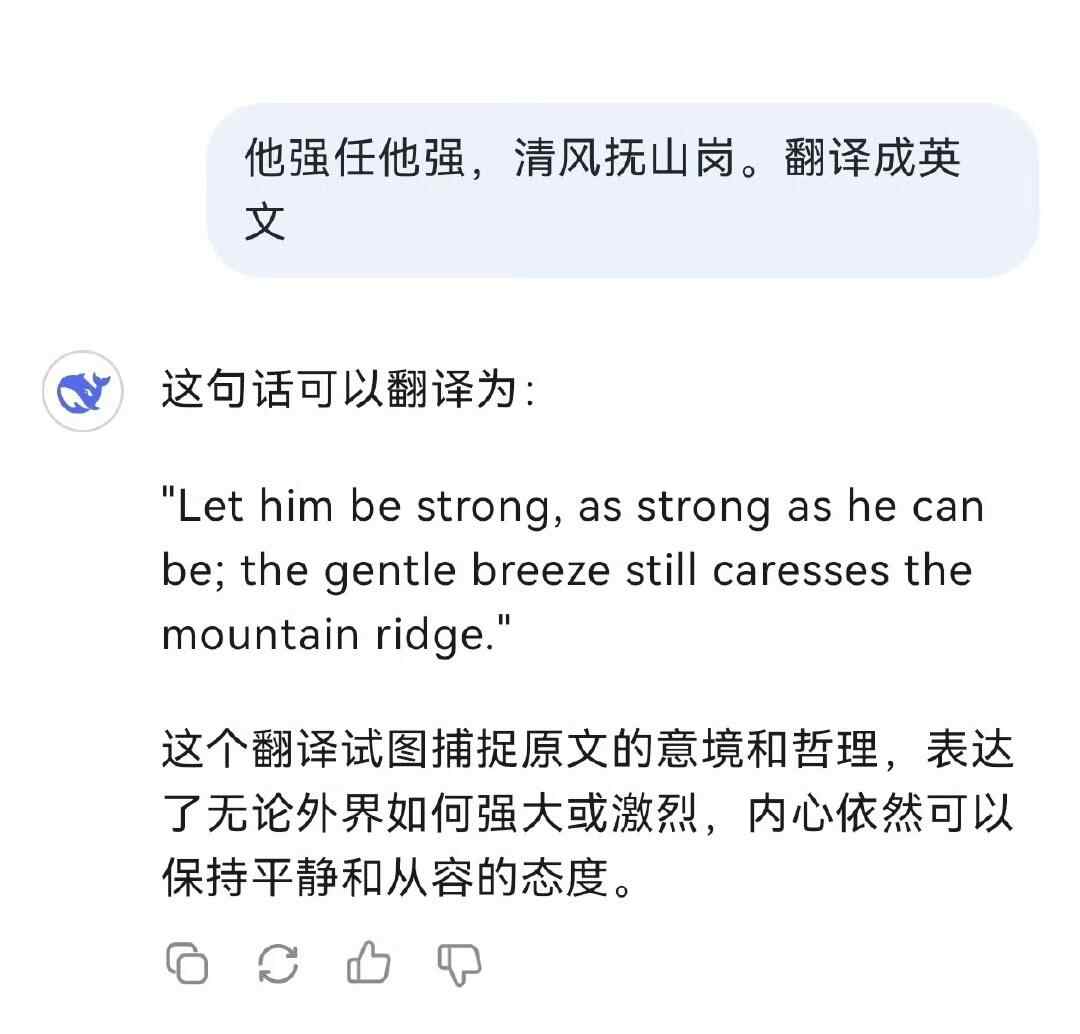Copy the translated response text
This screenshot has width=1080, height=1034.
(x=187, y=963)
